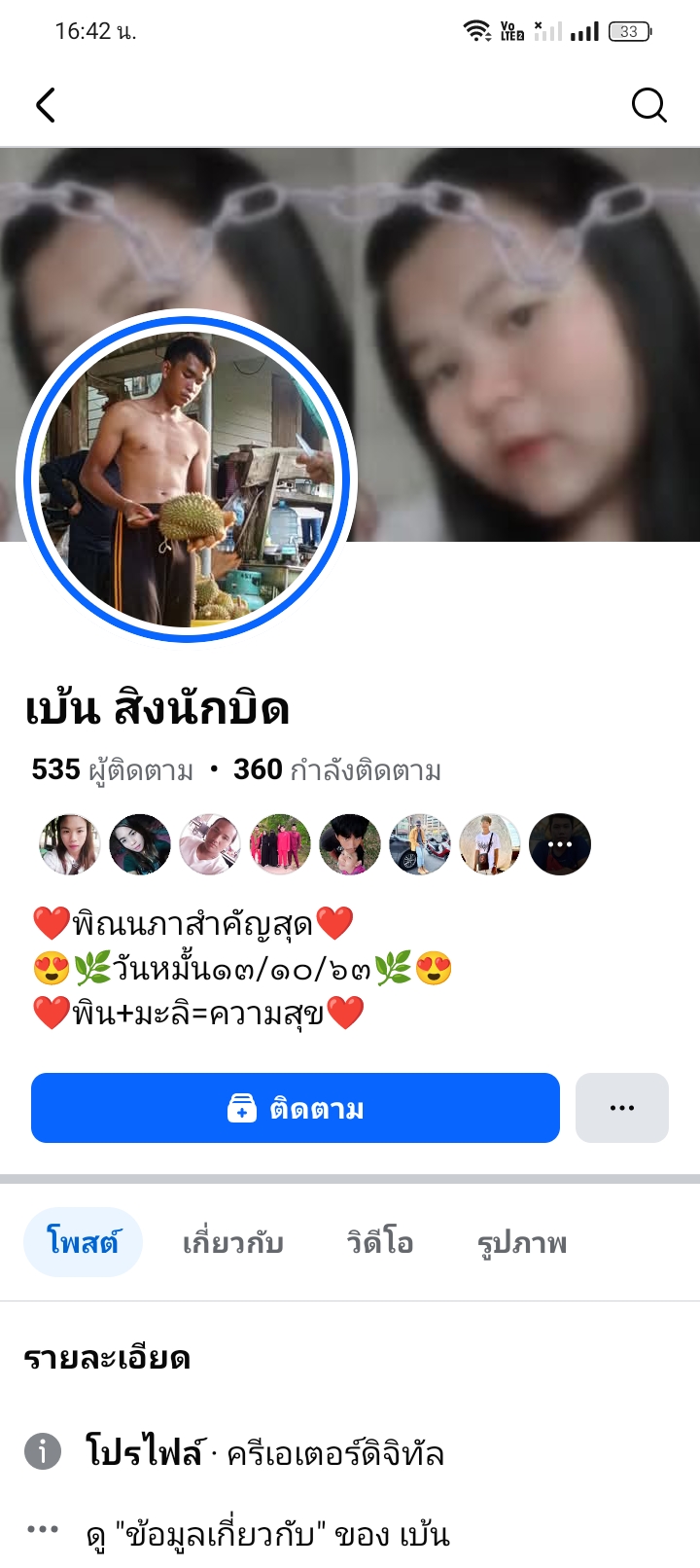Open the search magnifier icon
This screenshot has width=700, height=1568.
coord(648,105)
